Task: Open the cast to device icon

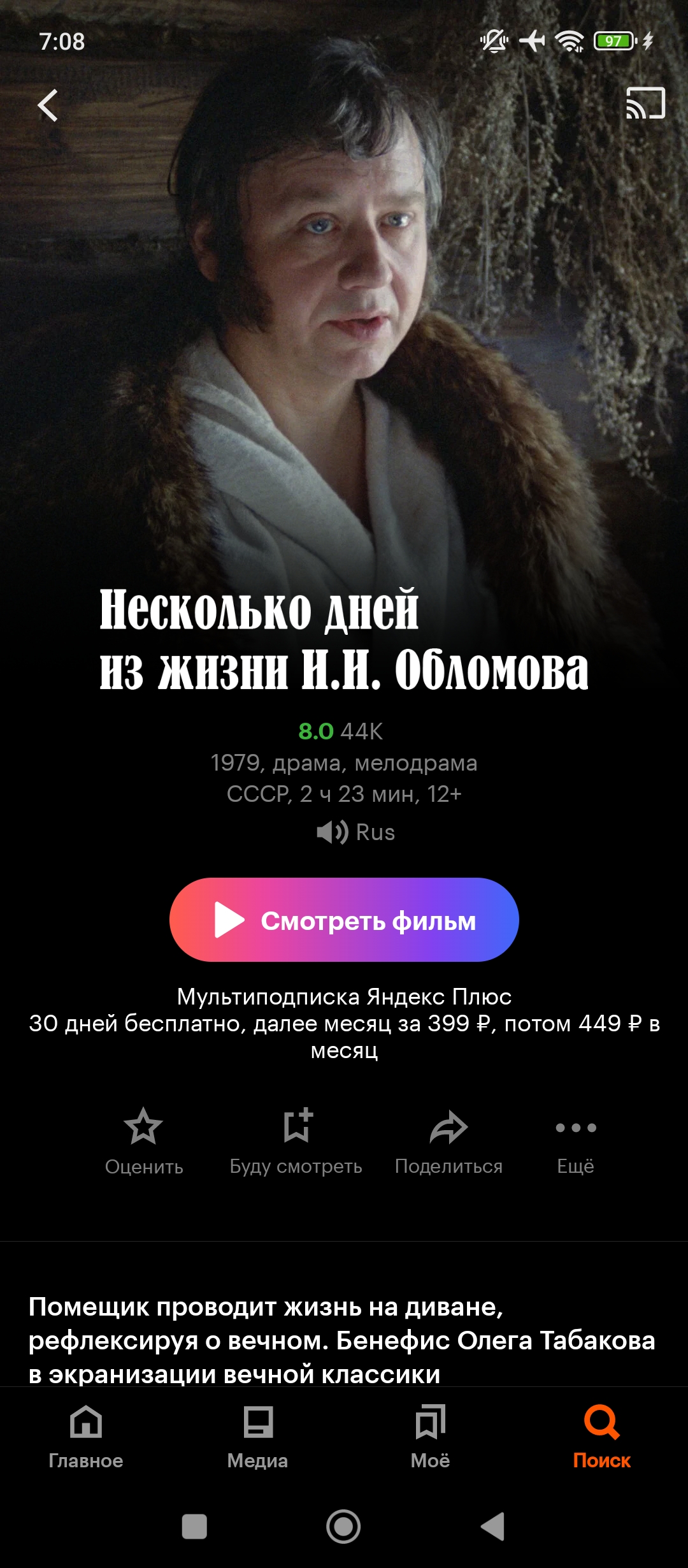Action: (645, 103)
